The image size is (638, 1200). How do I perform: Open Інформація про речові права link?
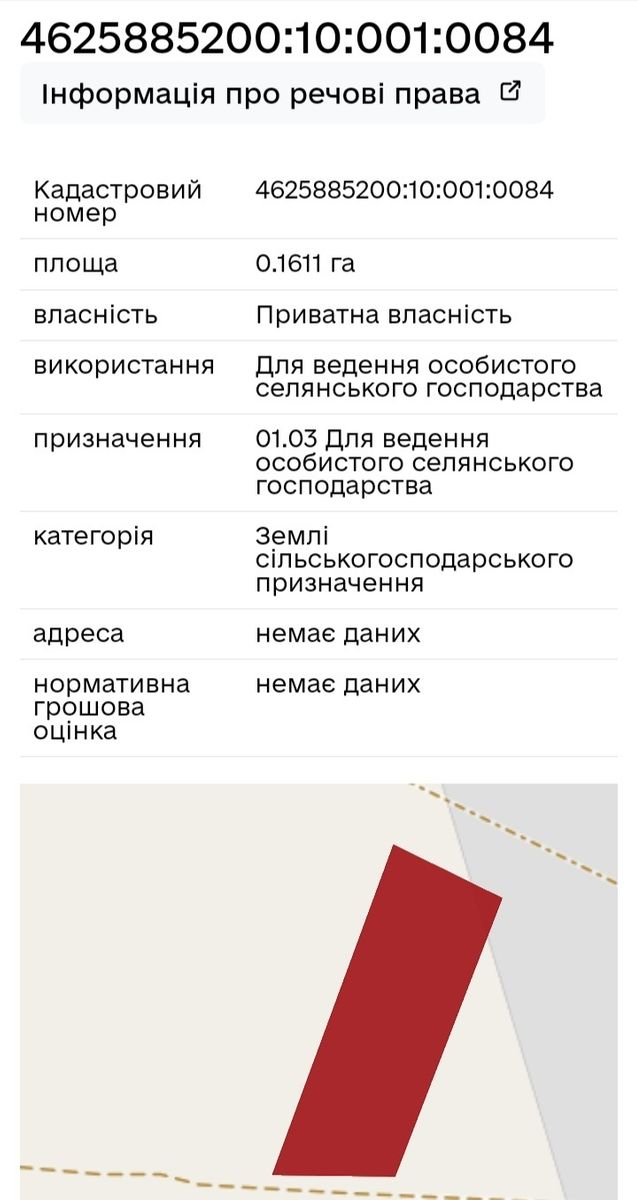[x=282, y=93]
